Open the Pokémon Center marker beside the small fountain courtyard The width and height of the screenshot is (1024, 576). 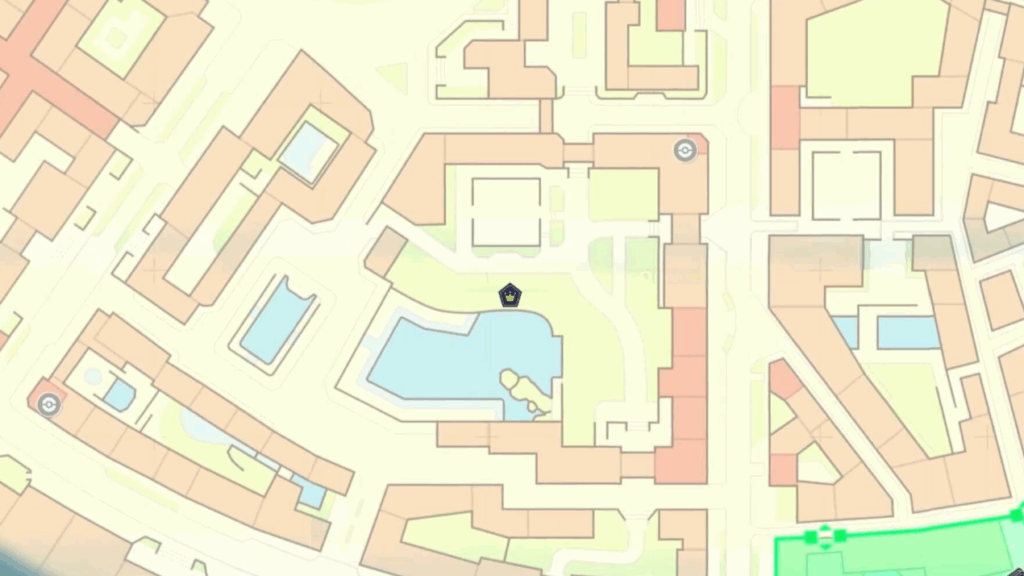click(x=48, y=404)
